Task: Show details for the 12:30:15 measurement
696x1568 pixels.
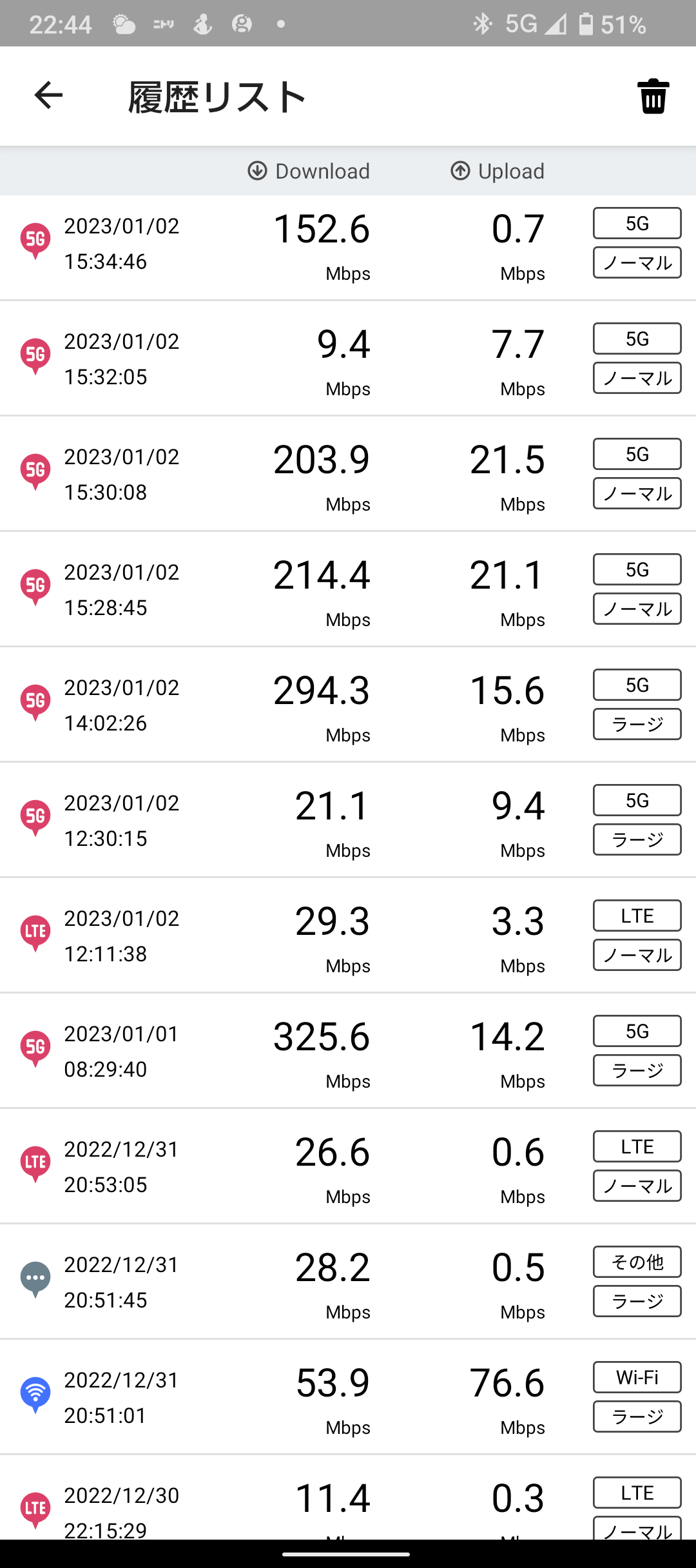Action: tap(348, 819)
